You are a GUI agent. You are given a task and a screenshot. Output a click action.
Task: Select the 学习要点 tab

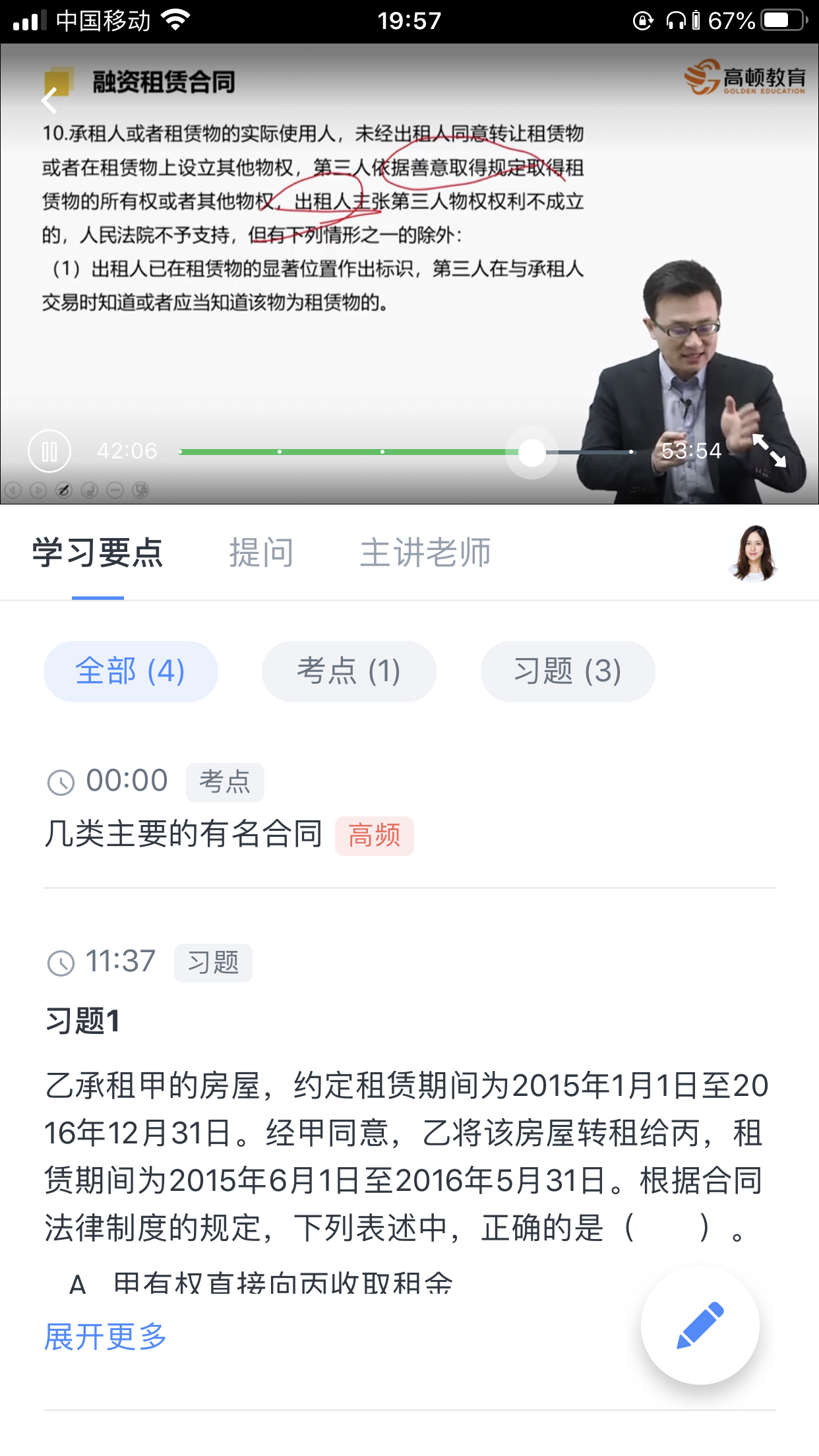[98, 553]
